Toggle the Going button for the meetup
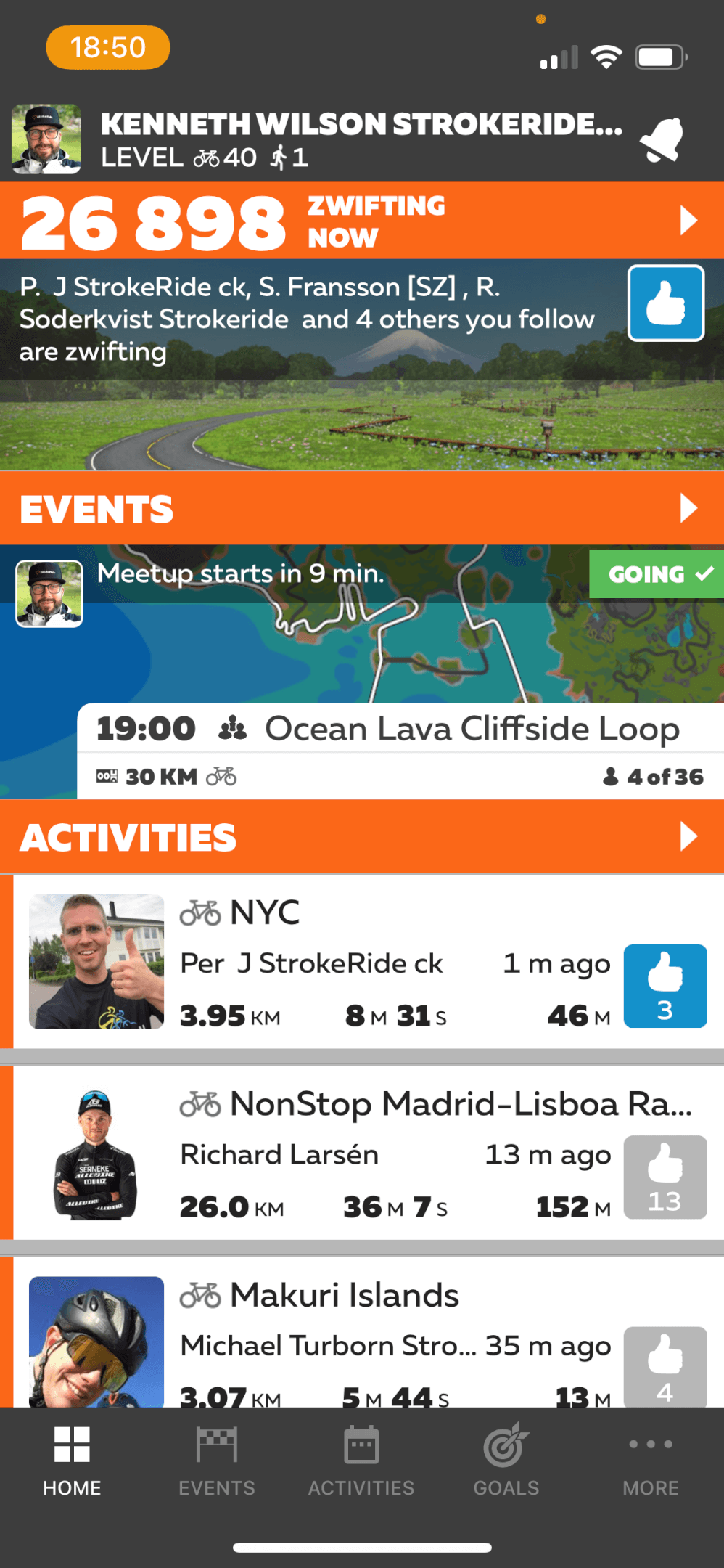Viewport: 724px width, 1568px height. (656, 574)
